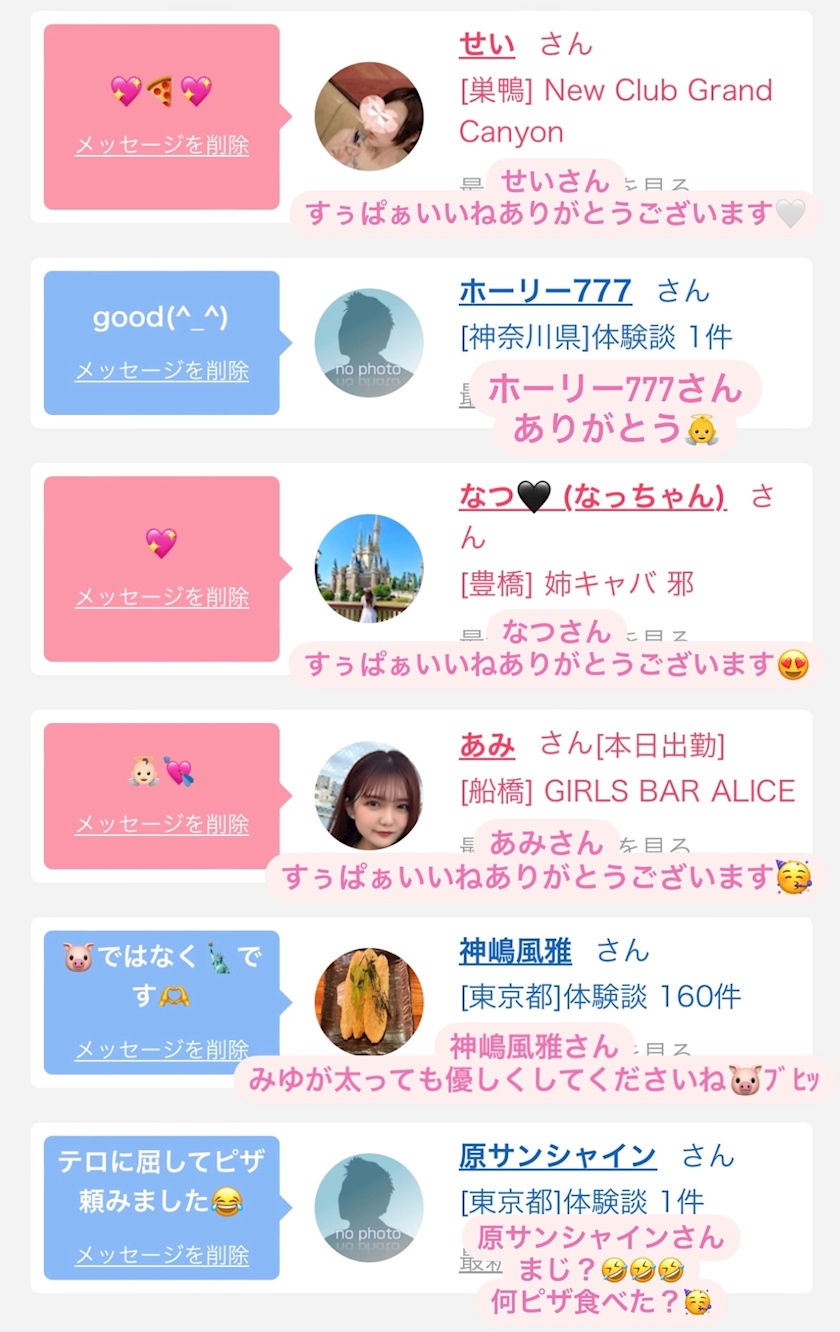The height and width of the screenshot is (1332, 840).
Task: Open ホーリー777's profile link
Action: click(545, 291)
